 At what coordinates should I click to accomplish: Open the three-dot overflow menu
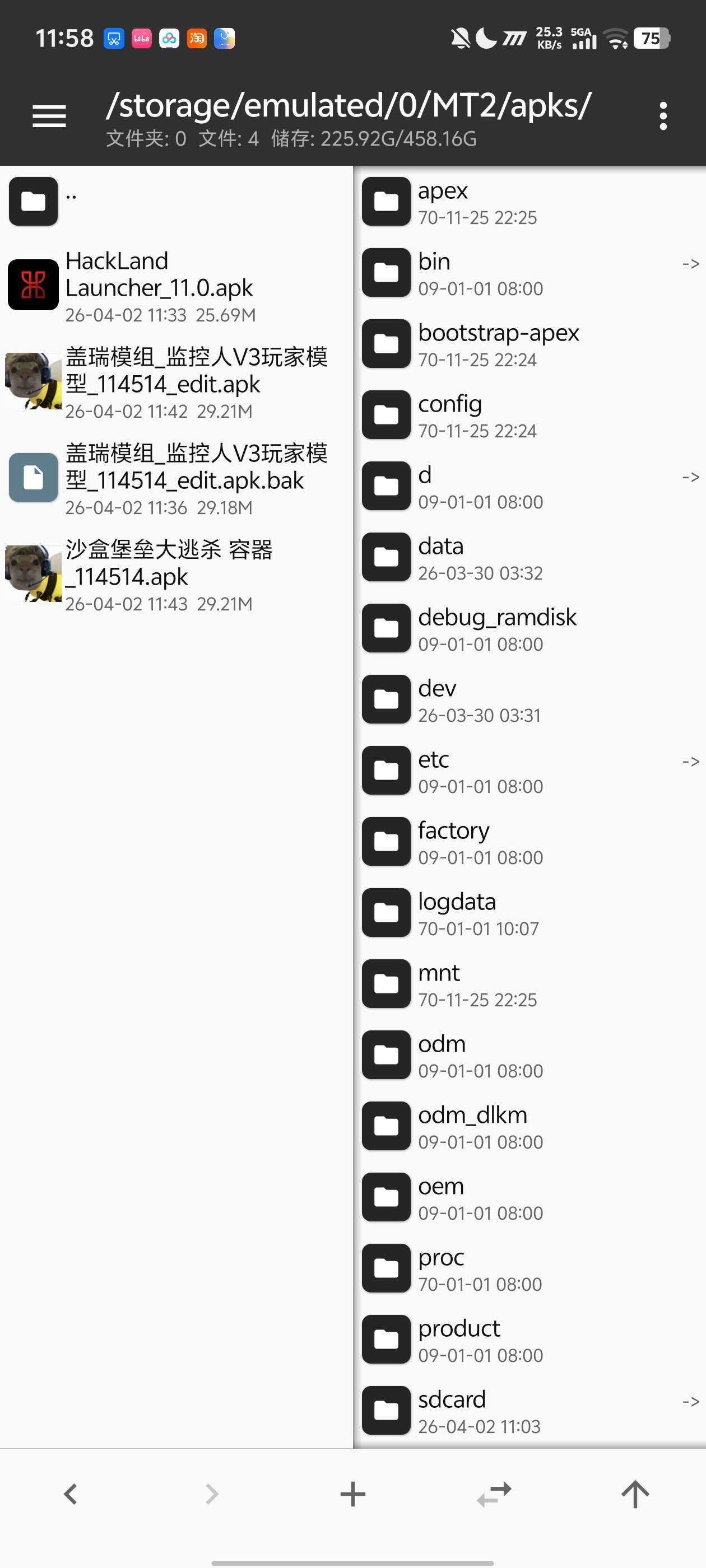[x=663, y=116]
